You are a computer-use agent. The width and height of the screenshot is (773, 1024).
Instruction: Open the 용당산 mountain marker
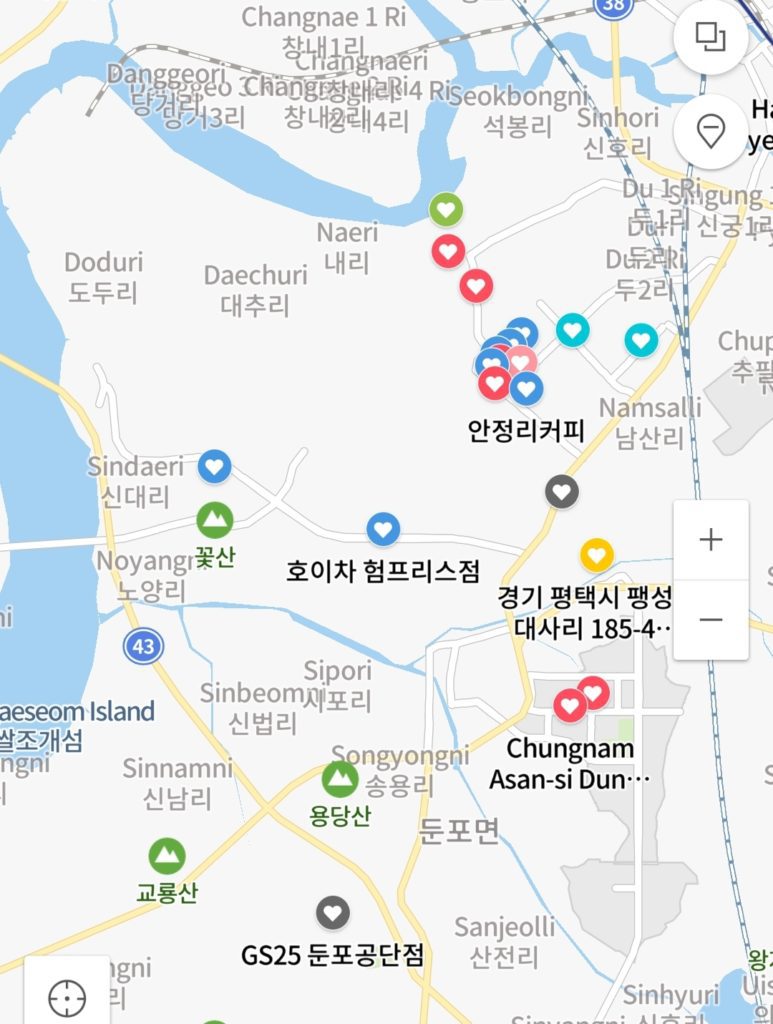pyautogui.click(x=340, y=779)
